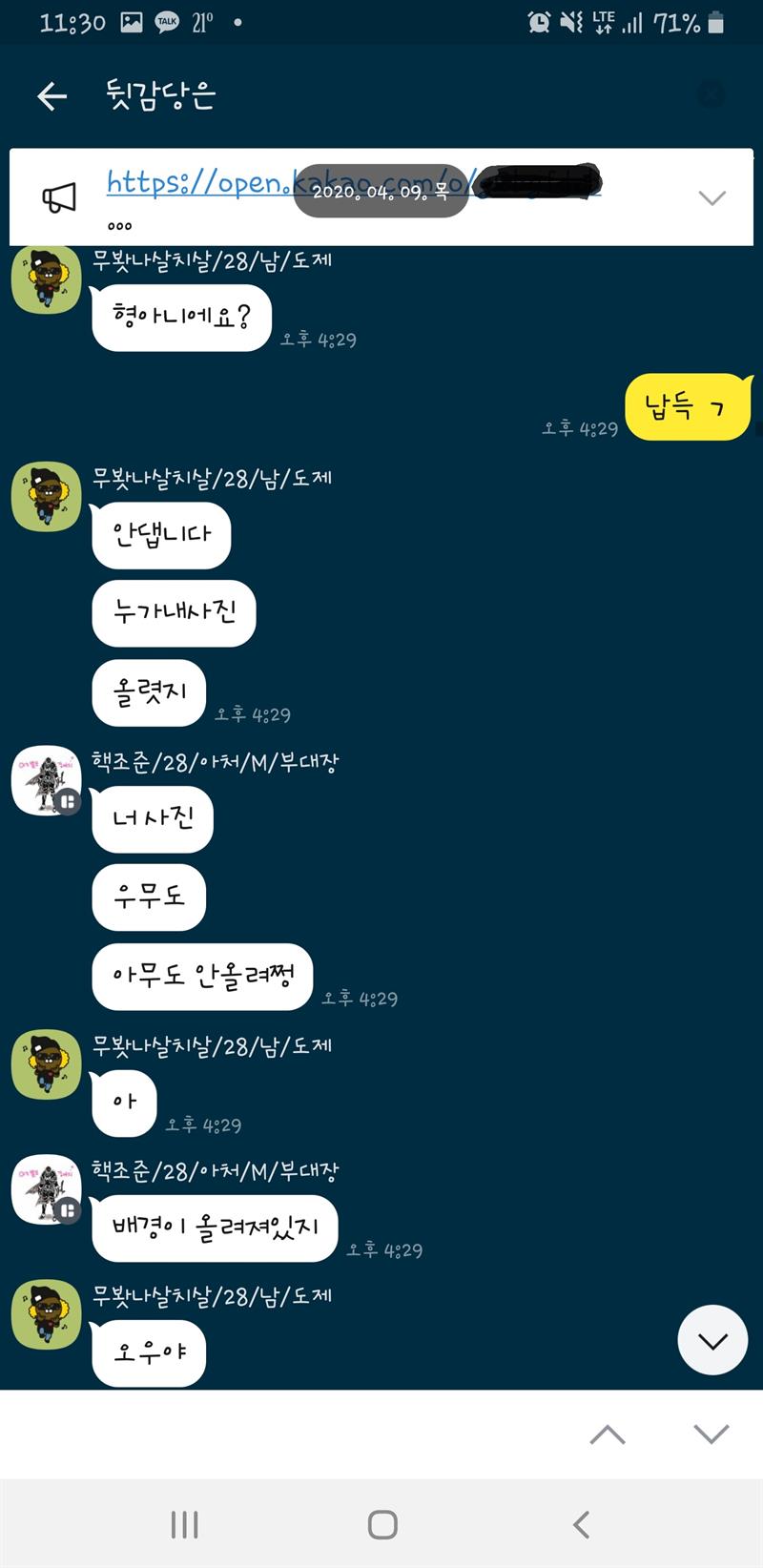This screenshot has width=763, height=1568.
Task: Open the recent apps view
Action: coord(184,1524)
